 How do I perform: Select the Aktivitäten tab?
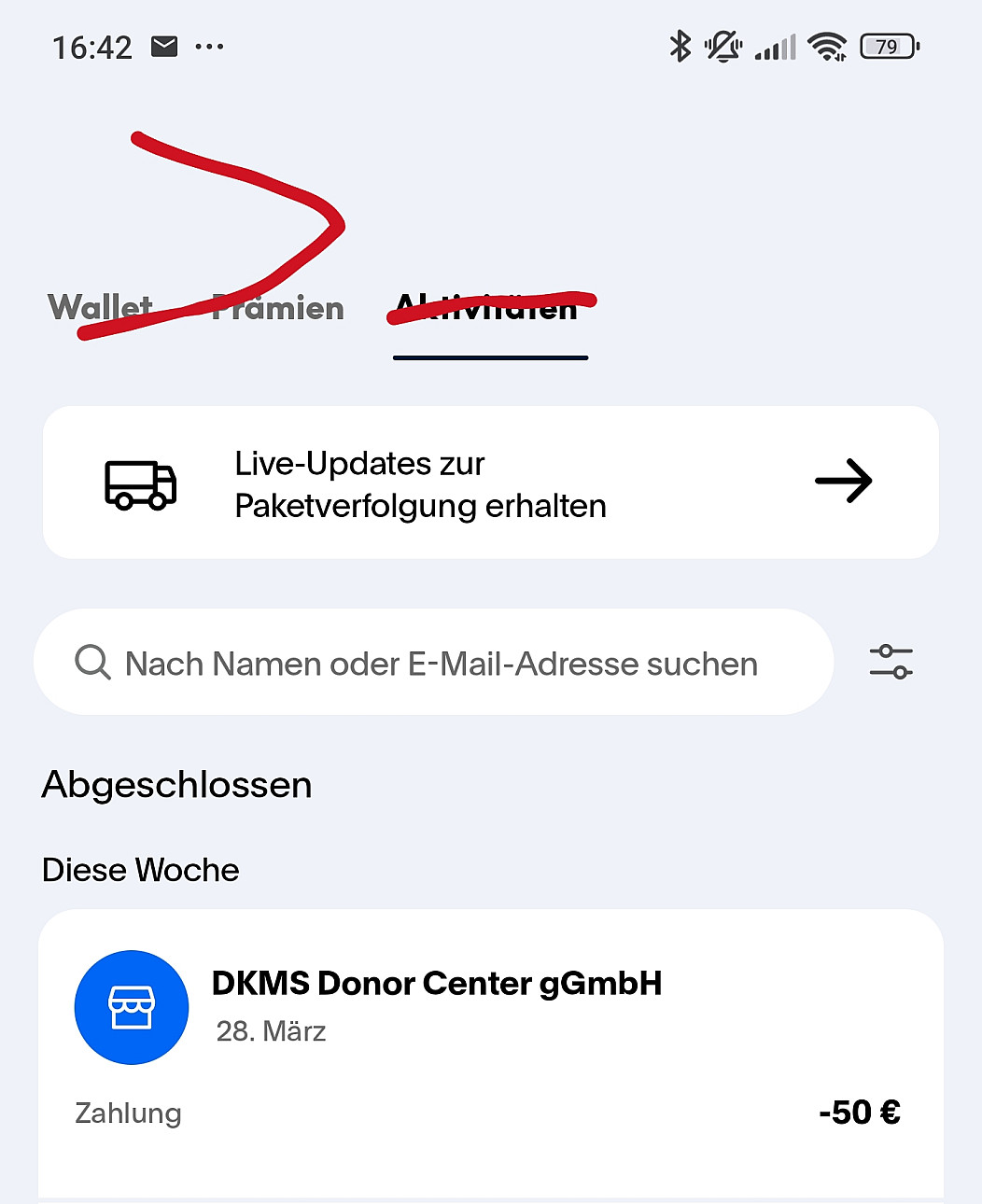click(489, 308)
